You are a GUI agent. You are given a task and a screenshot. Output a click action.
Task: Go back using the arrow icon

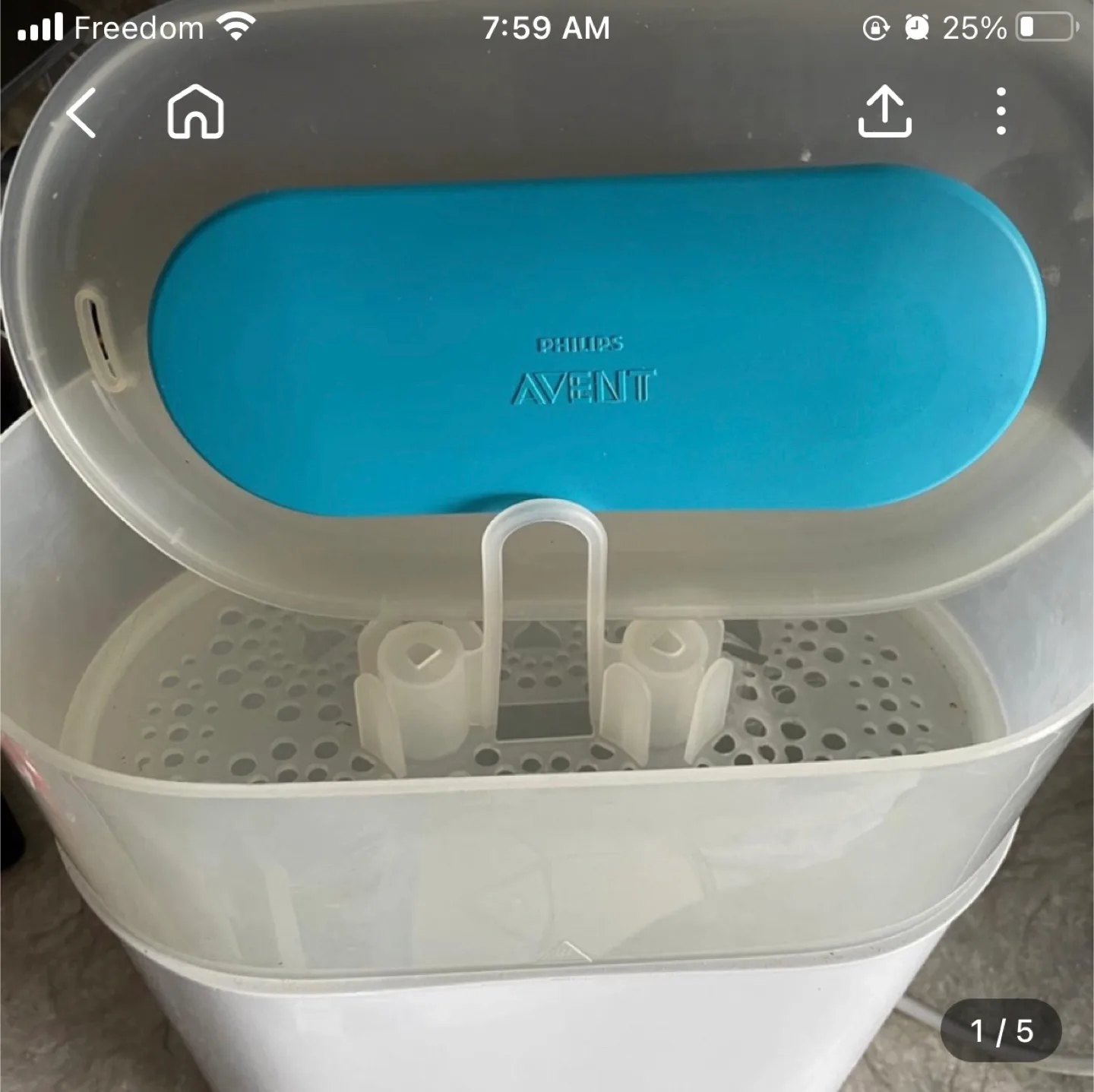point(81,112)
